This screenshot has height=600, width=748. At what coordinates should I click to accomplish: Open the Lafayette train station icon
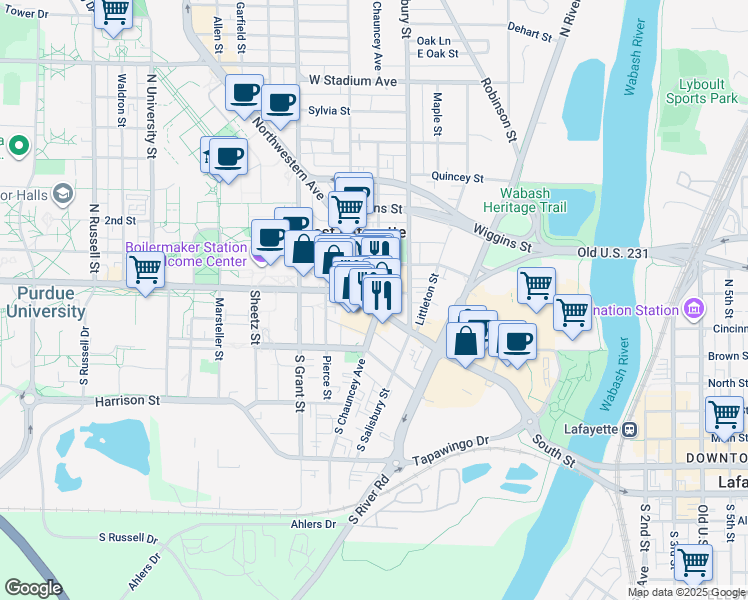(x=630, y=429)
